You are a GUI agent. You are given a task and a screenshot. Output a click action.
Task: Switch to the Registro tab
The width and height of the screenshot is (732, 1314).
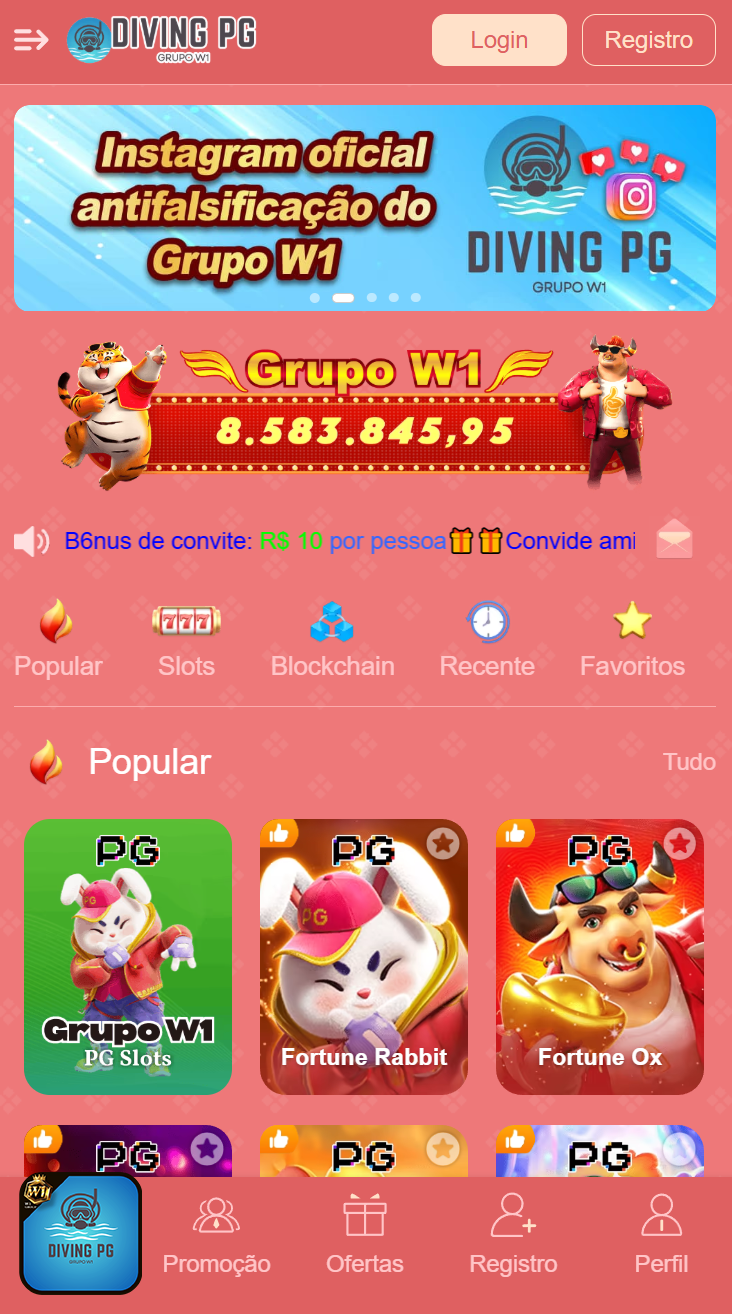[x=513, y=1232]
